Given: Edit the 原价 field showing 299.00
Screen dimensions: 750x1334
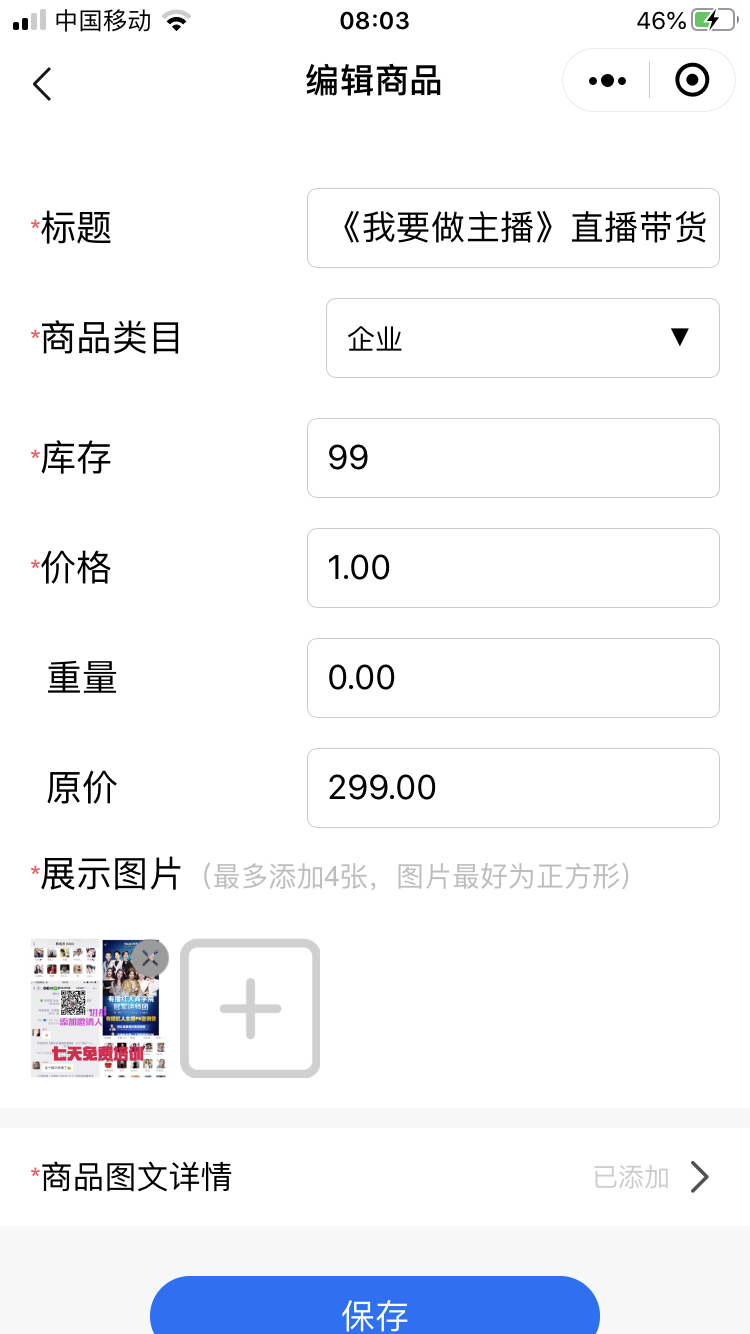Looking at the screenshot, I should click(x=513, y=788).
